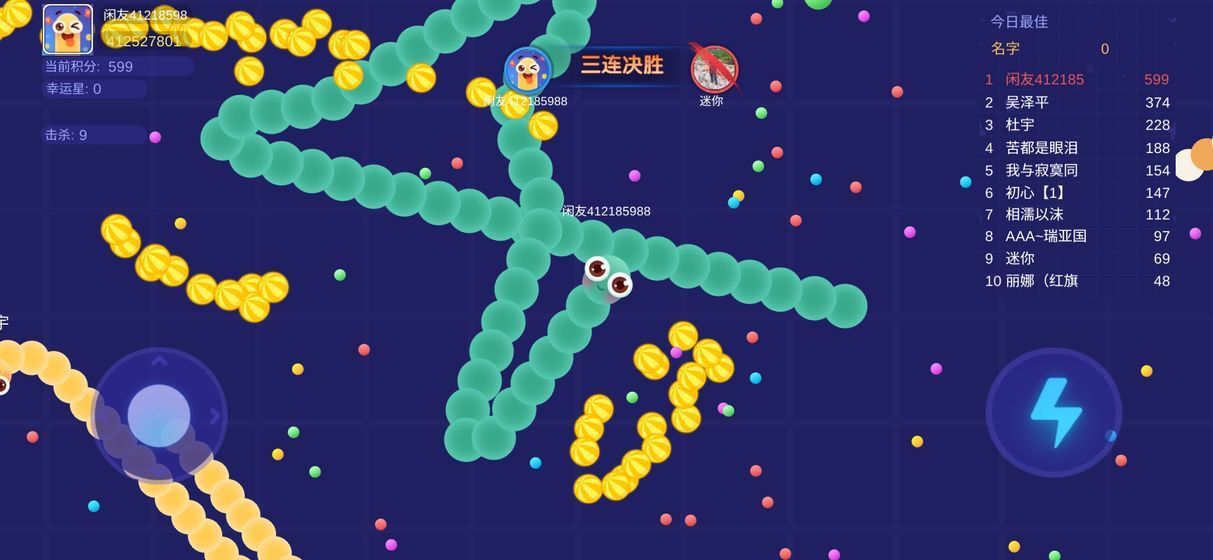Tap the lightning speed boost button

tap(1053, 412)
